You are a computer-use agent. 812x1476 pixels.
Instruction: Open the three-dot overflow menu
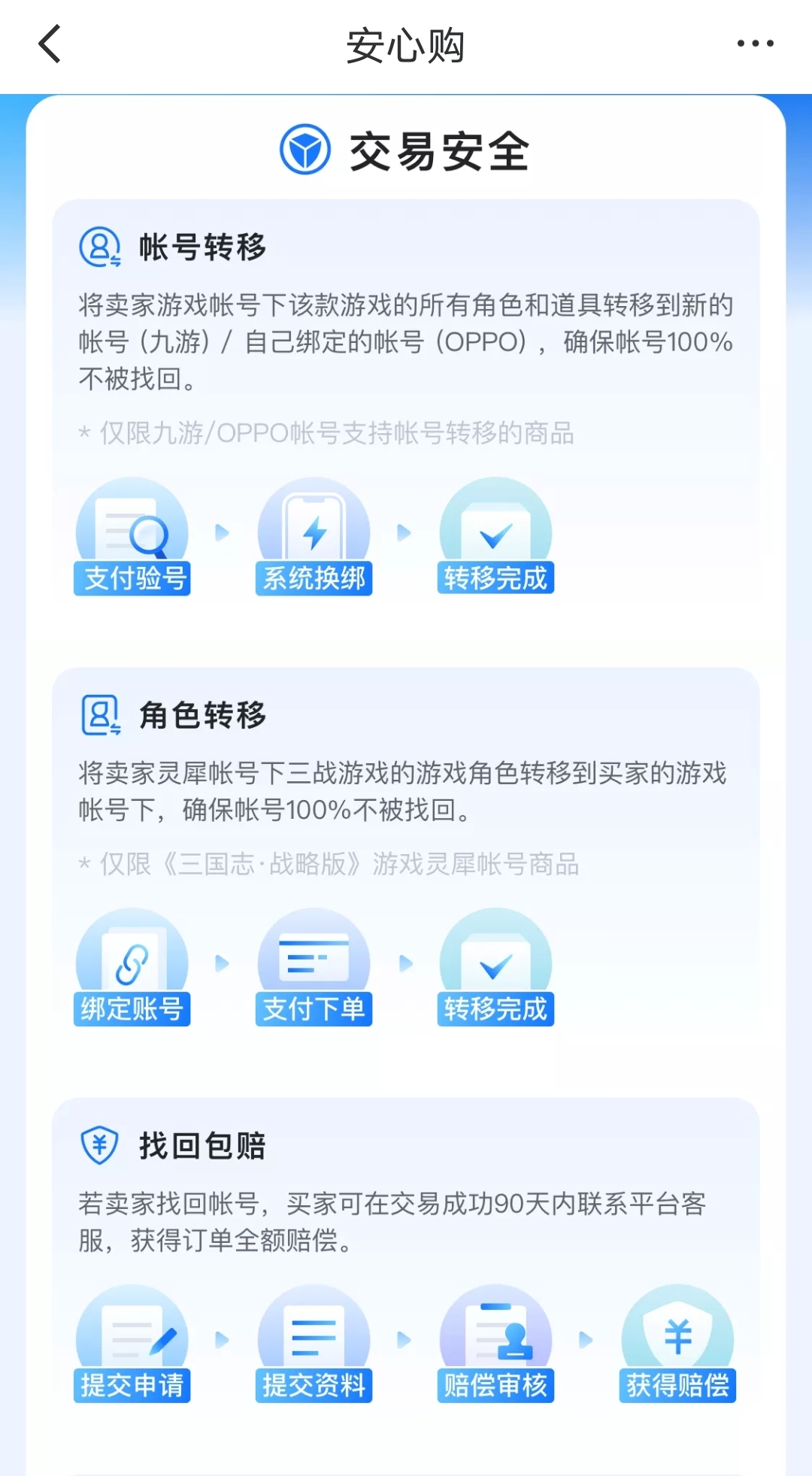755,44
